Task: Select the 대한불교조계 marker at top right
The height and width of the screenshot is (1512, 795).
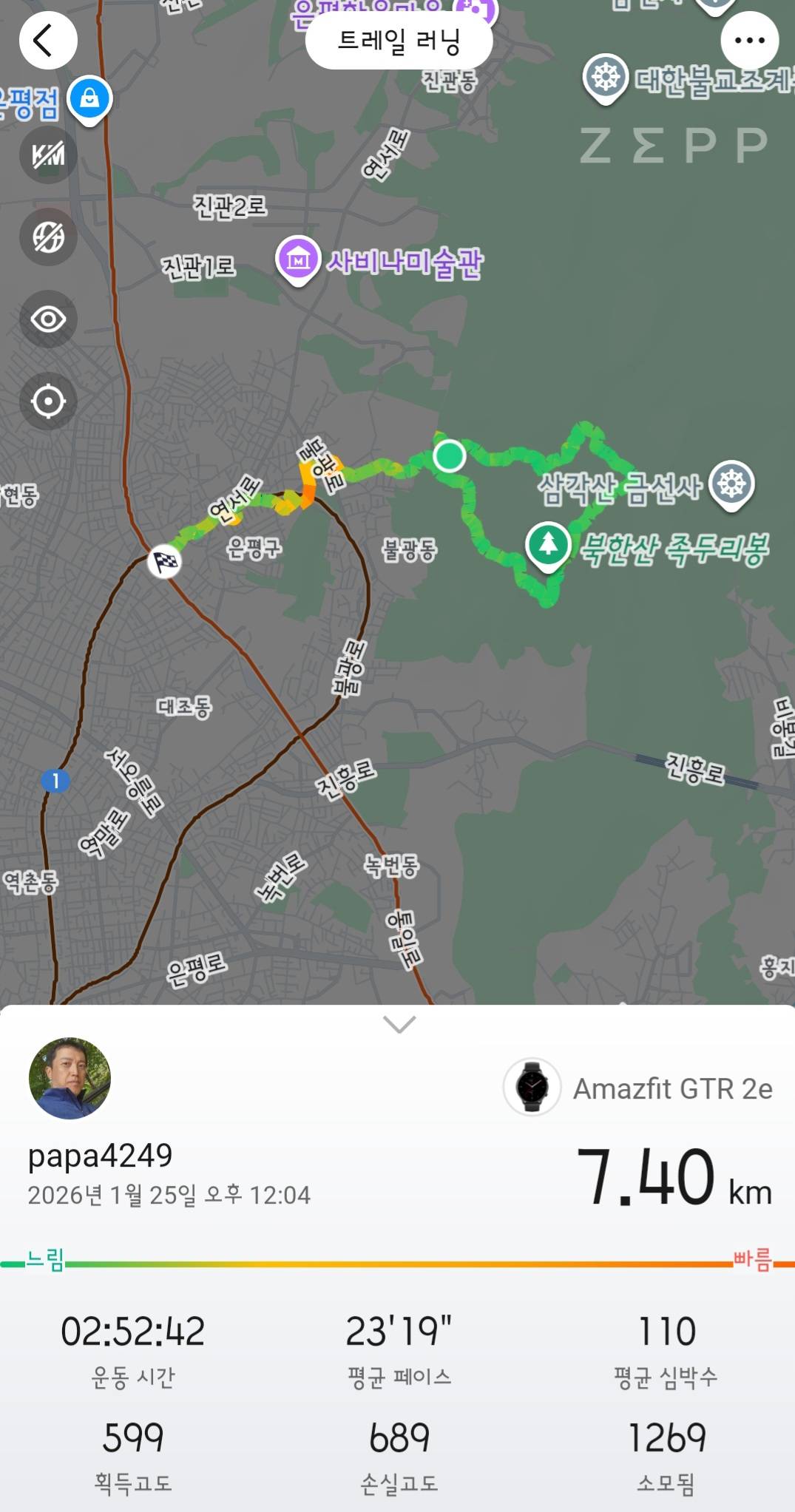Action: pyautogui.click(x=606, y=77)
